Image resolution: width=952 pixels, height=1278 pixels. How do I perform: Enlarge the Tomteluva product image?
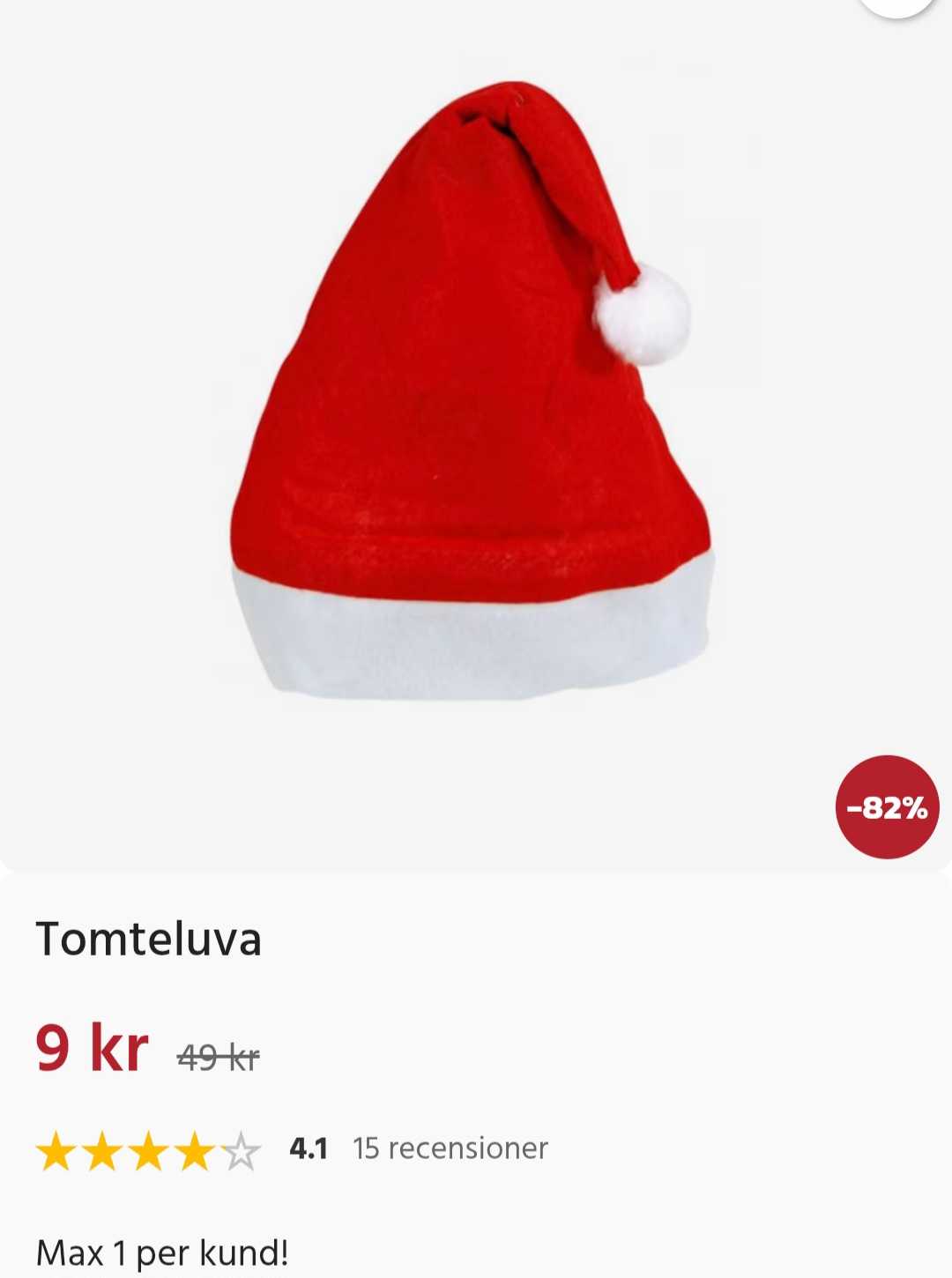tap(472, 397)
